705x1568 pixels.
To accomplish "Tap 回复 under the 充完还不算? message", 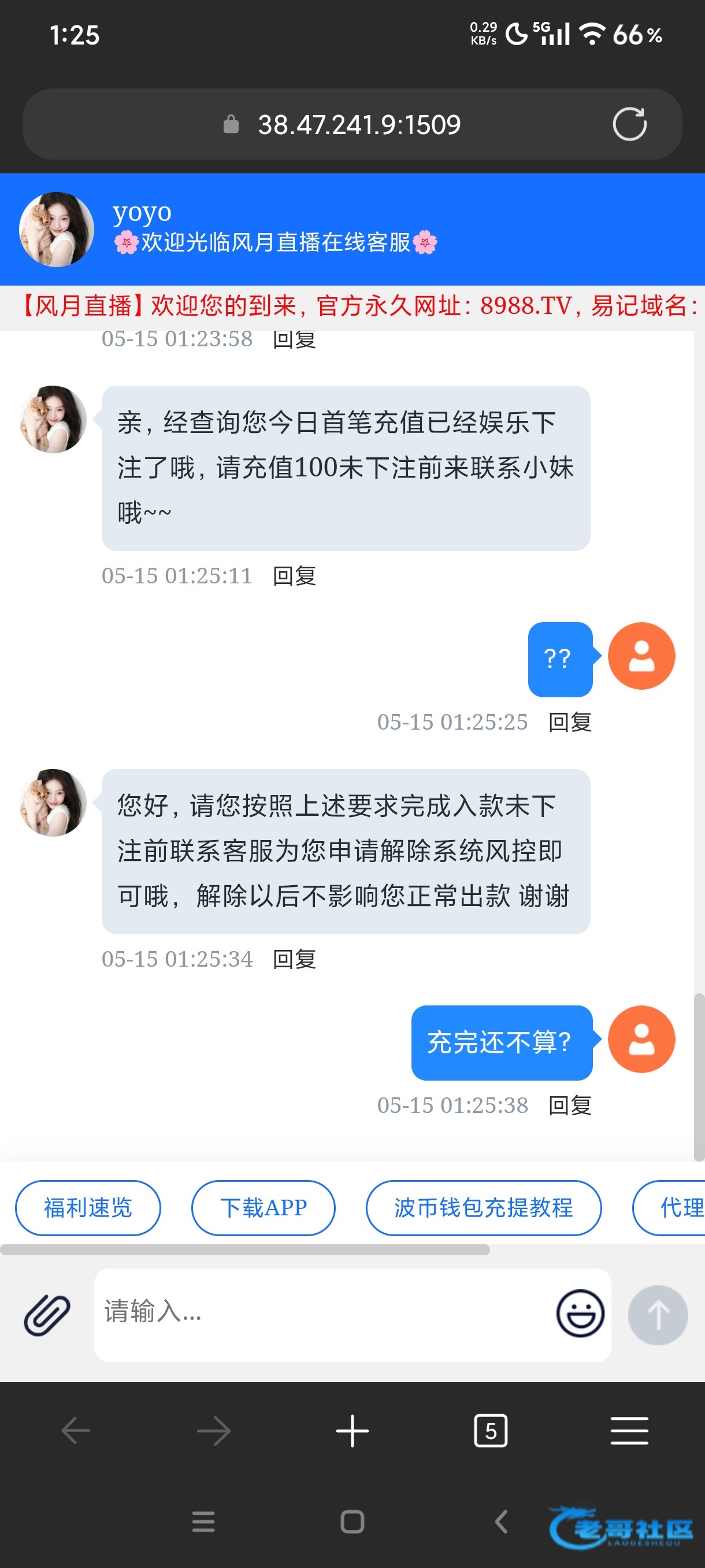I will 570,1105.
